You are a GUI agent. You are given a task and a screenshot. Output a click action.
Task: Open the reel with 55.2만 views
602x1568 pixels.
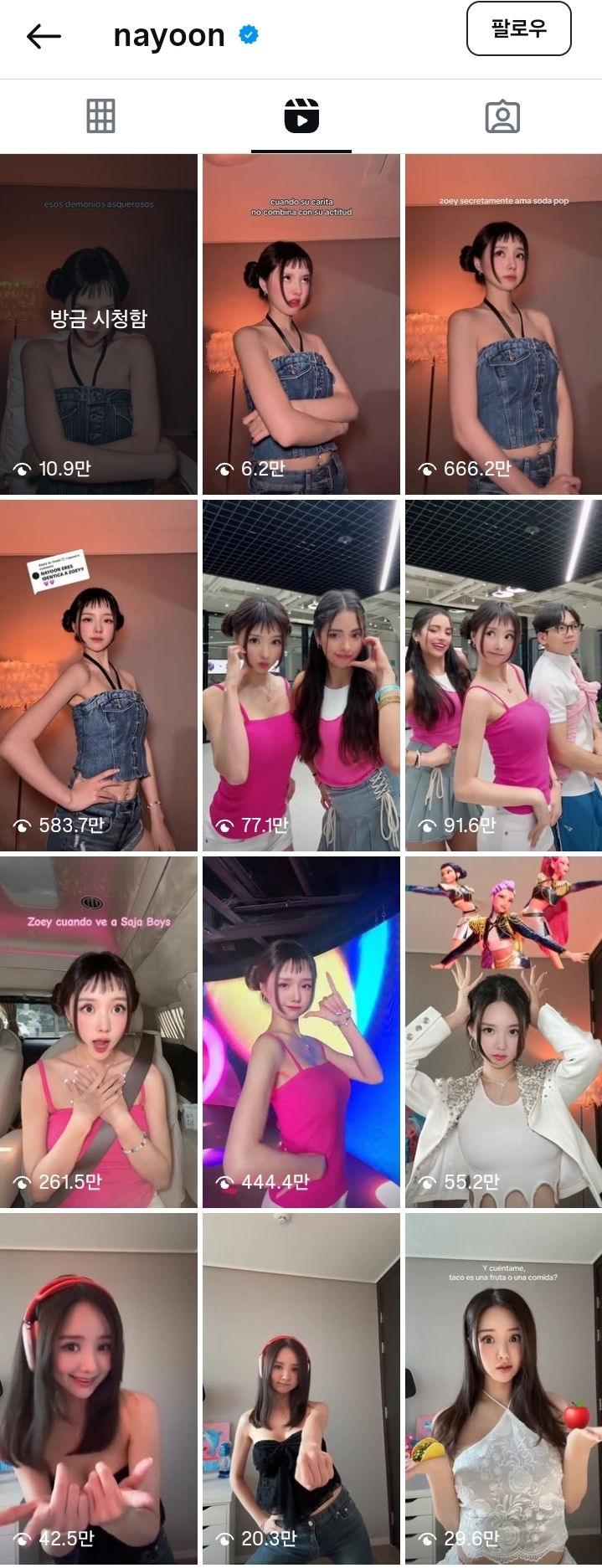point(503,1032)
